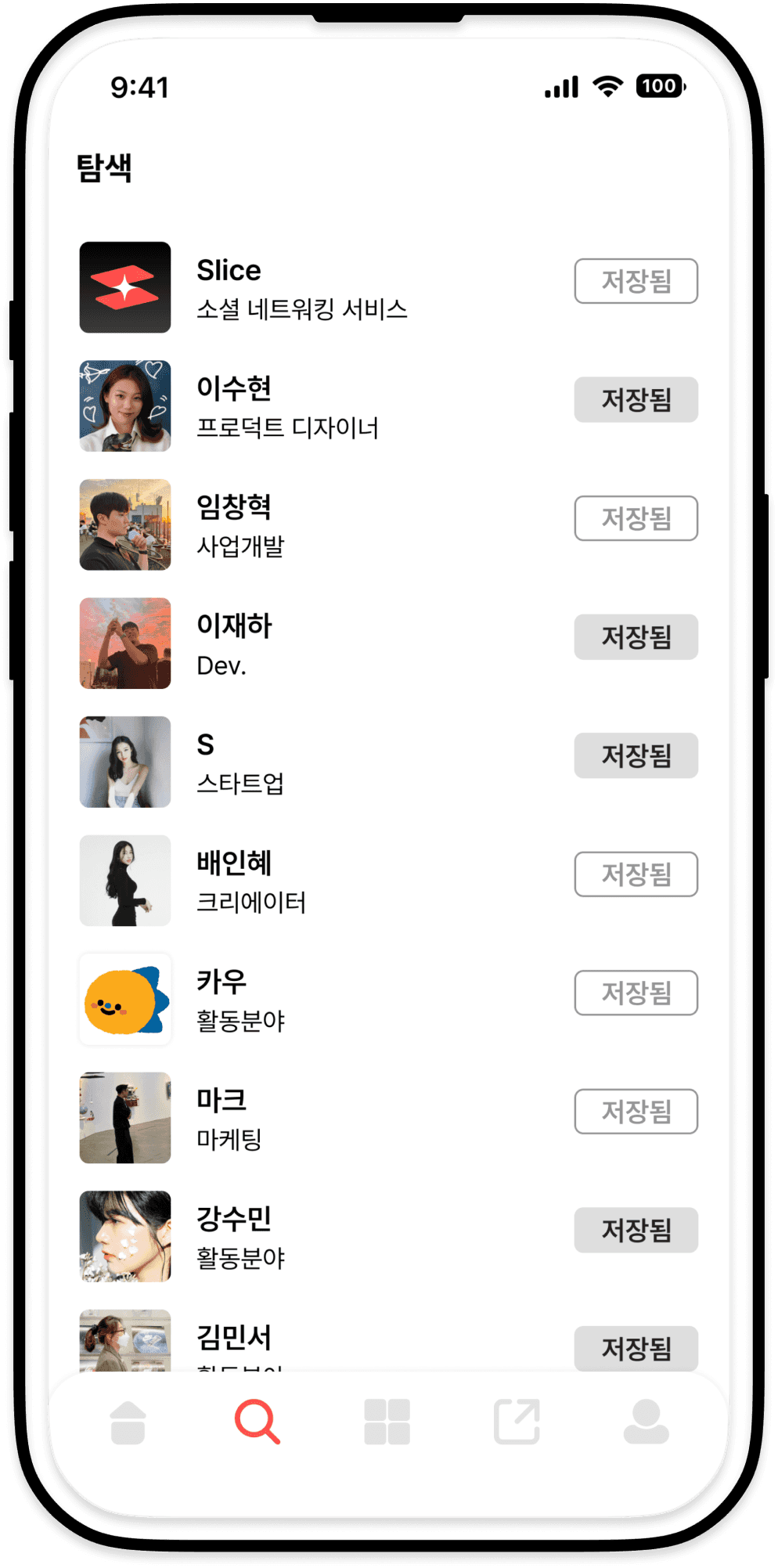Open the home tab in bottom navigation

(x=128, y=1422)
